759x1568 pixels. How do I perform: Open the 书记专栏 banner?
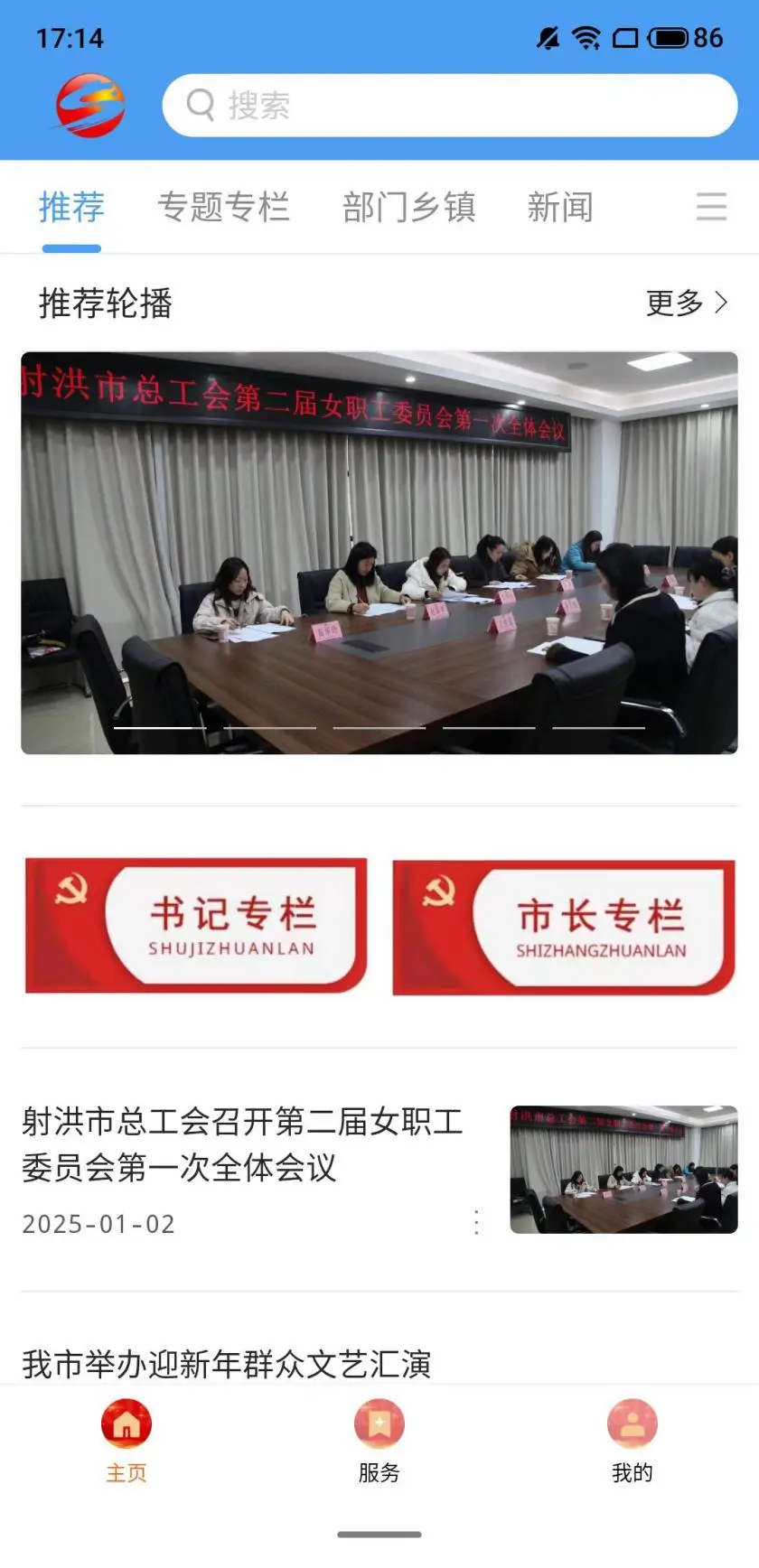click(196, 925)
